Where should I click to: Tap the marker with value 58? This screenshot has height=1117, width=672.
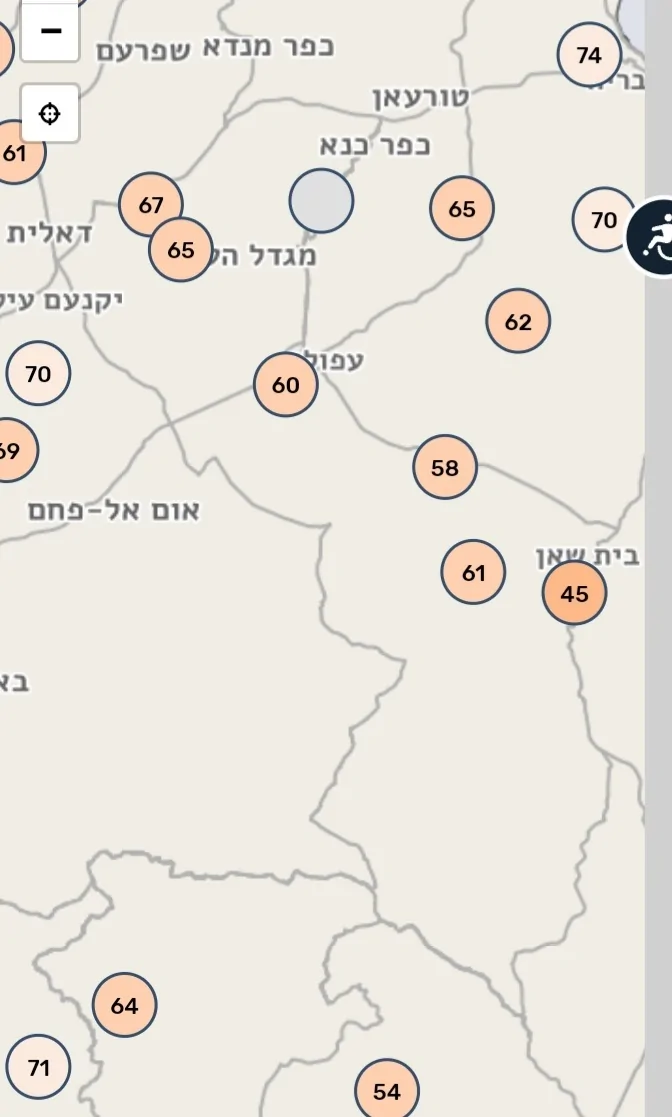coord(444,467)
